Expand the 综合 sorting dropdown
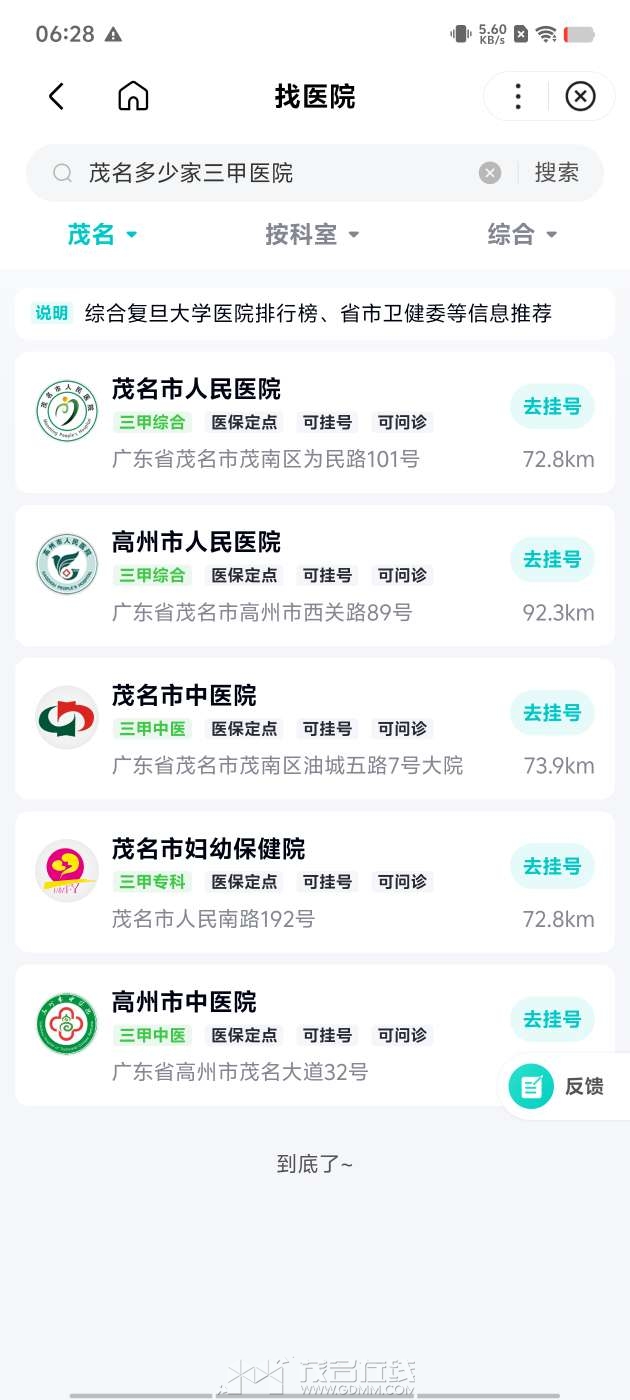 tap(521, 234)
